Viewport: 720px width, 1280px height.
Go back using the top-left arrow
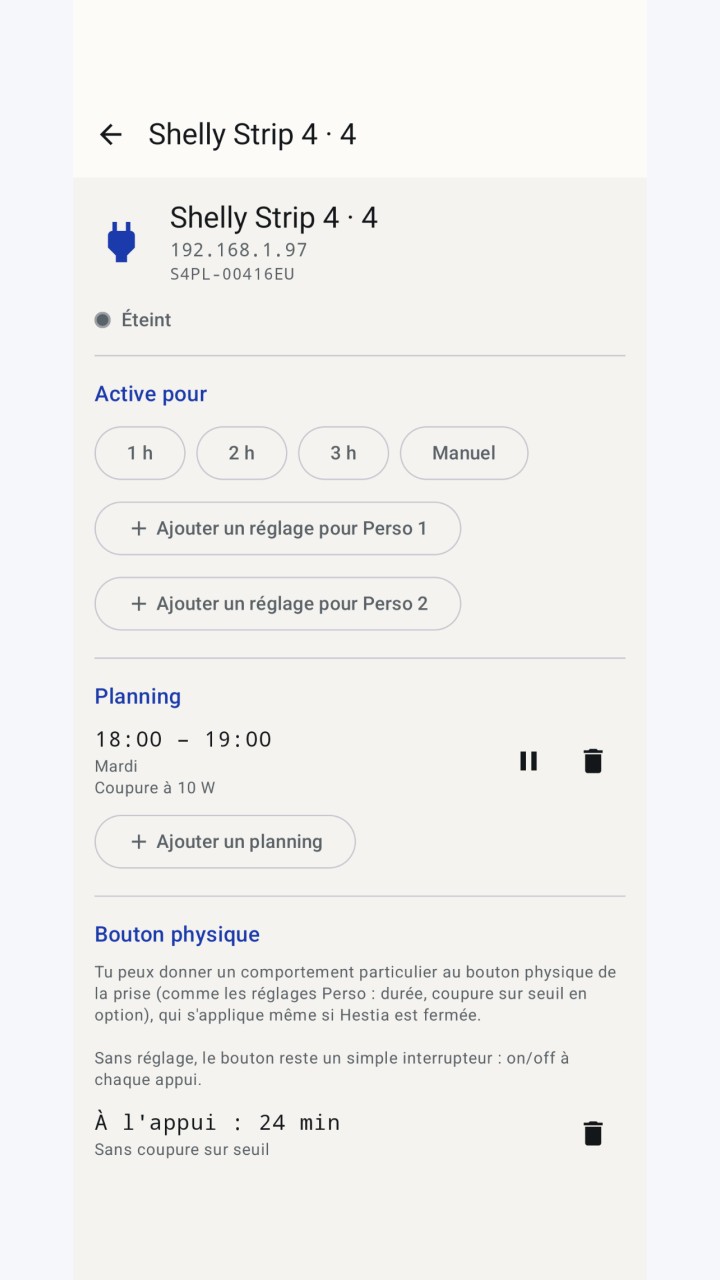coord(110,134)
